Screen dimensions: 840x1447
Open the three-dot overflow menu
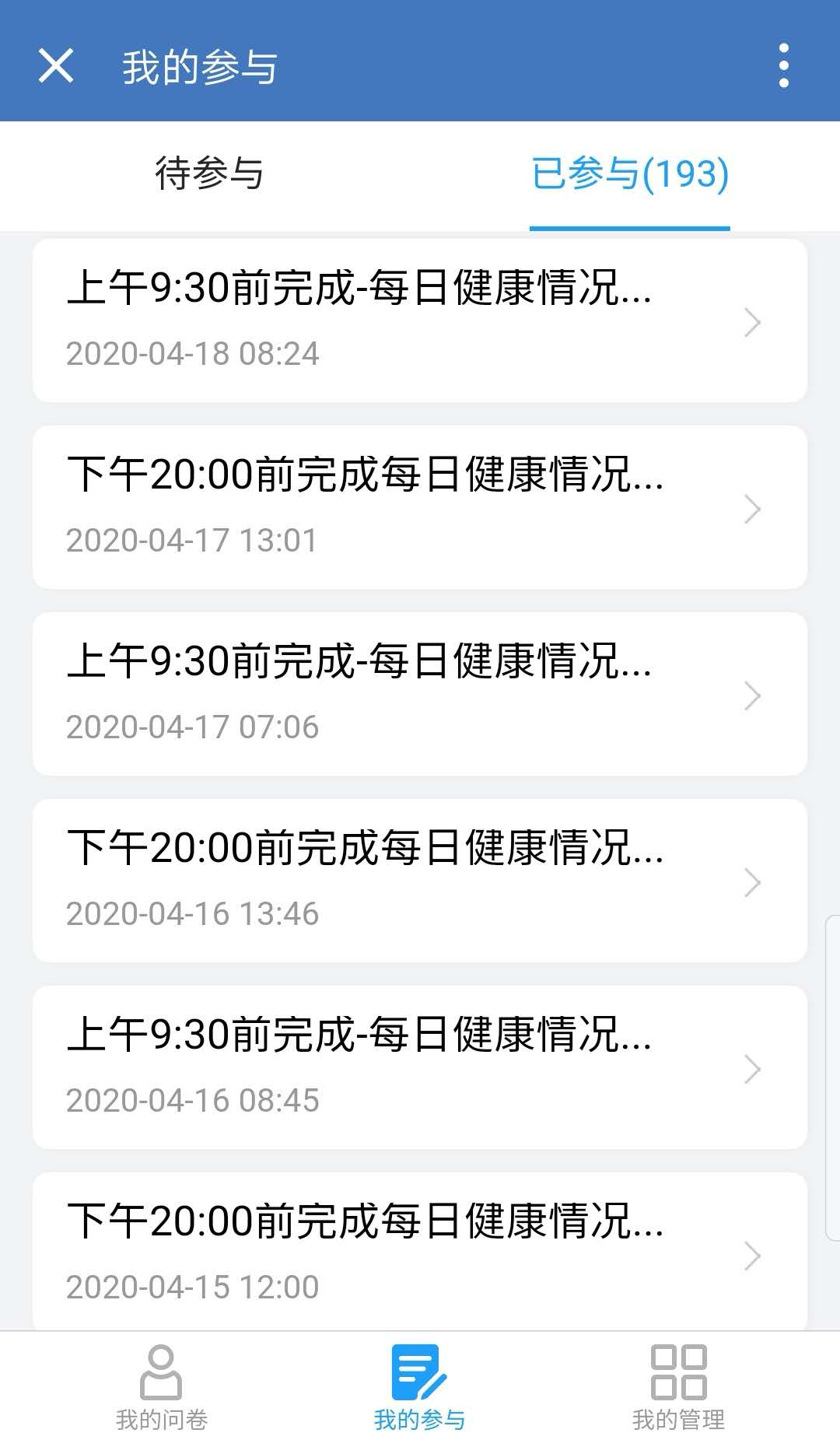[x=783, y=65]
